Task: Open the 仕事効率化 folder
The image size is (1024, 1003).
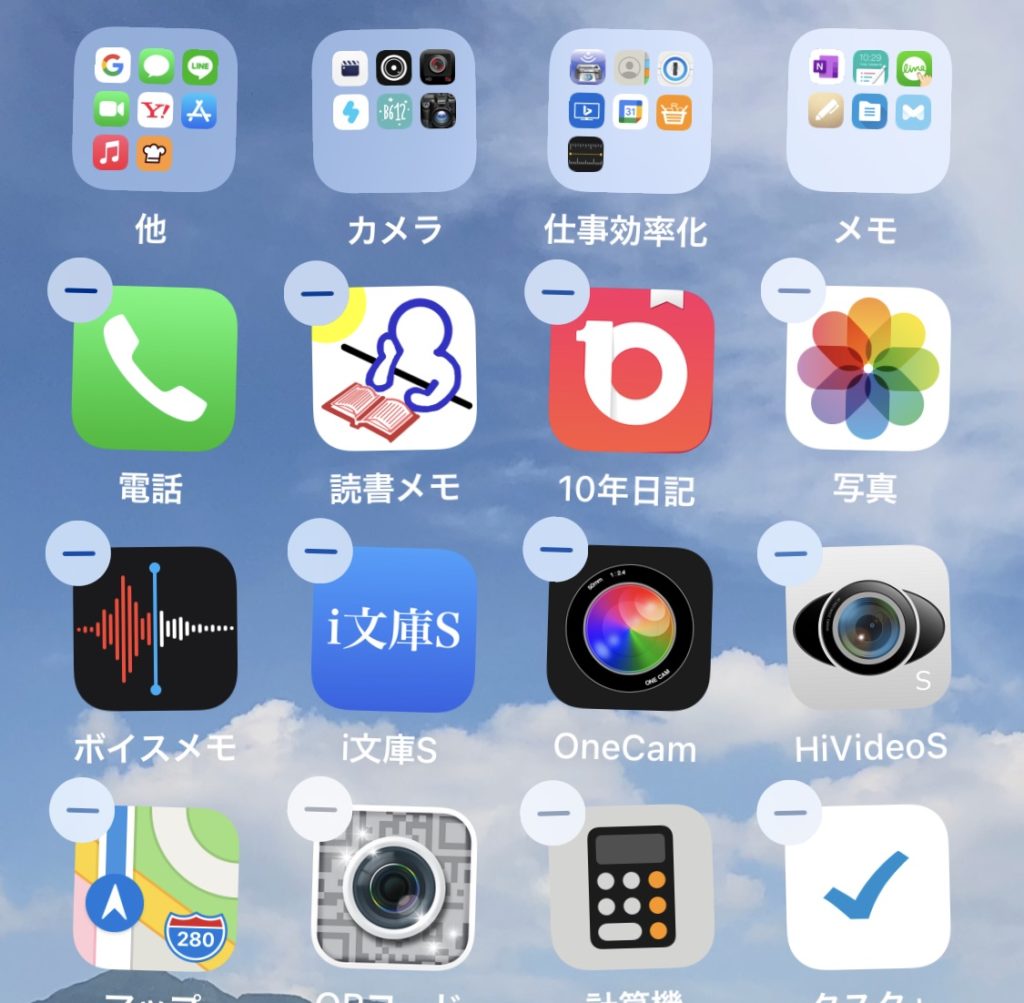Action: (x=629, y=110)
